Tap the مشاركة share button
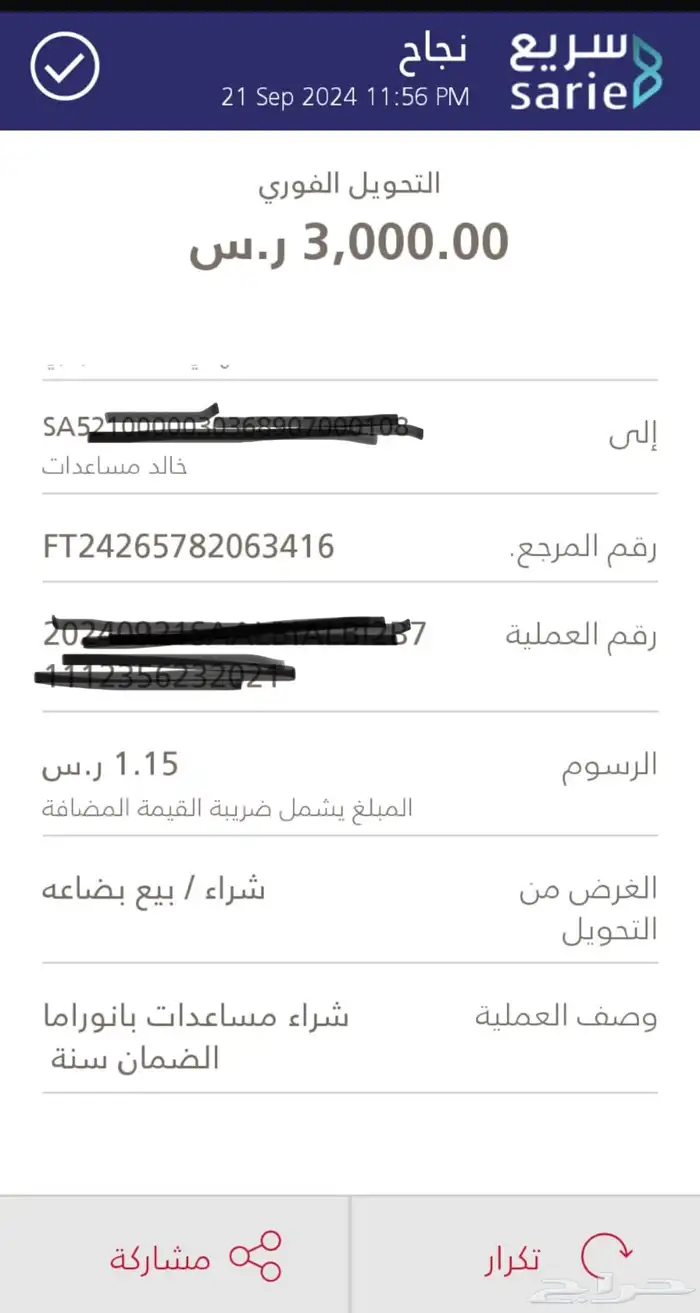Viewport: 700px width, 1313px height. (x=195, y=1257)
